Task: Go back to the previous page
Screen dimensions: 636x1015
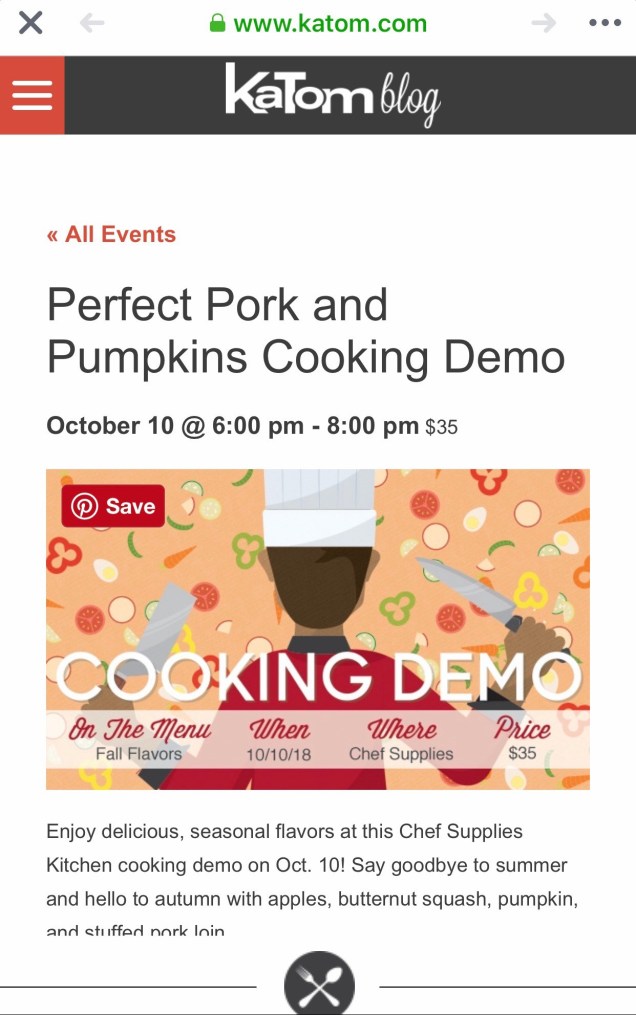Action: coord(92,23)
